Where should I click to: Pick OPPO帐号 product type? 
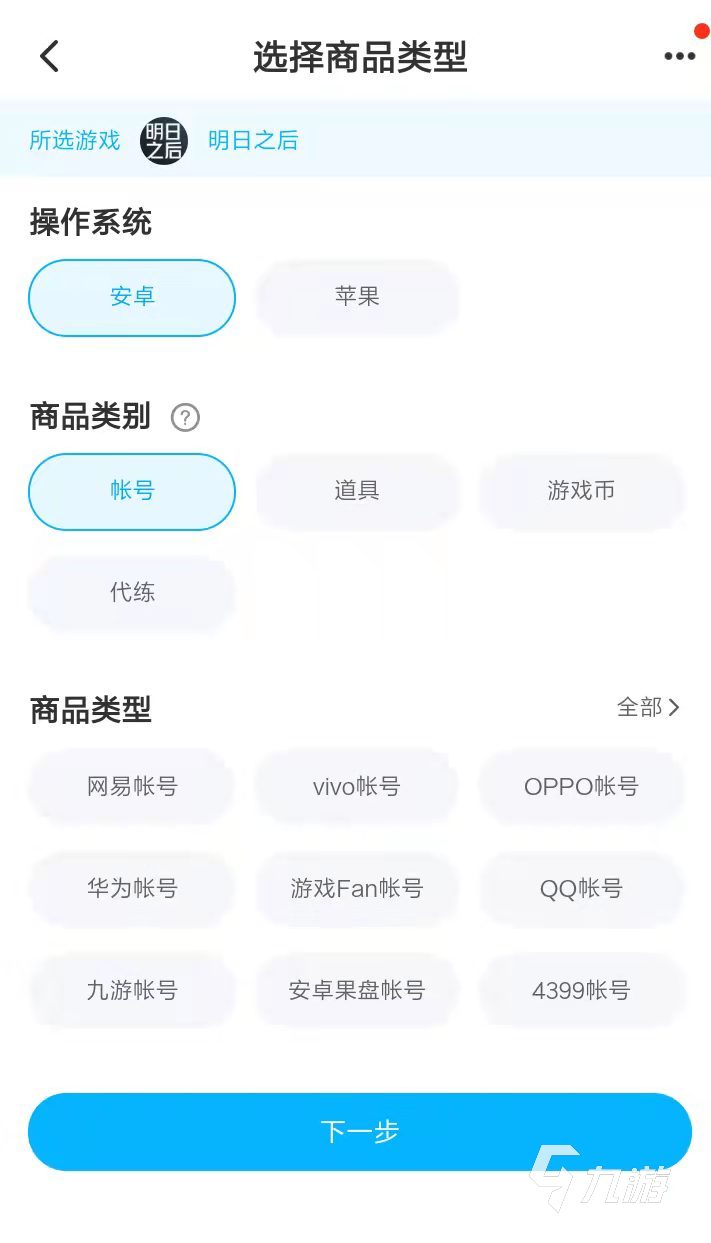(581, 787)
